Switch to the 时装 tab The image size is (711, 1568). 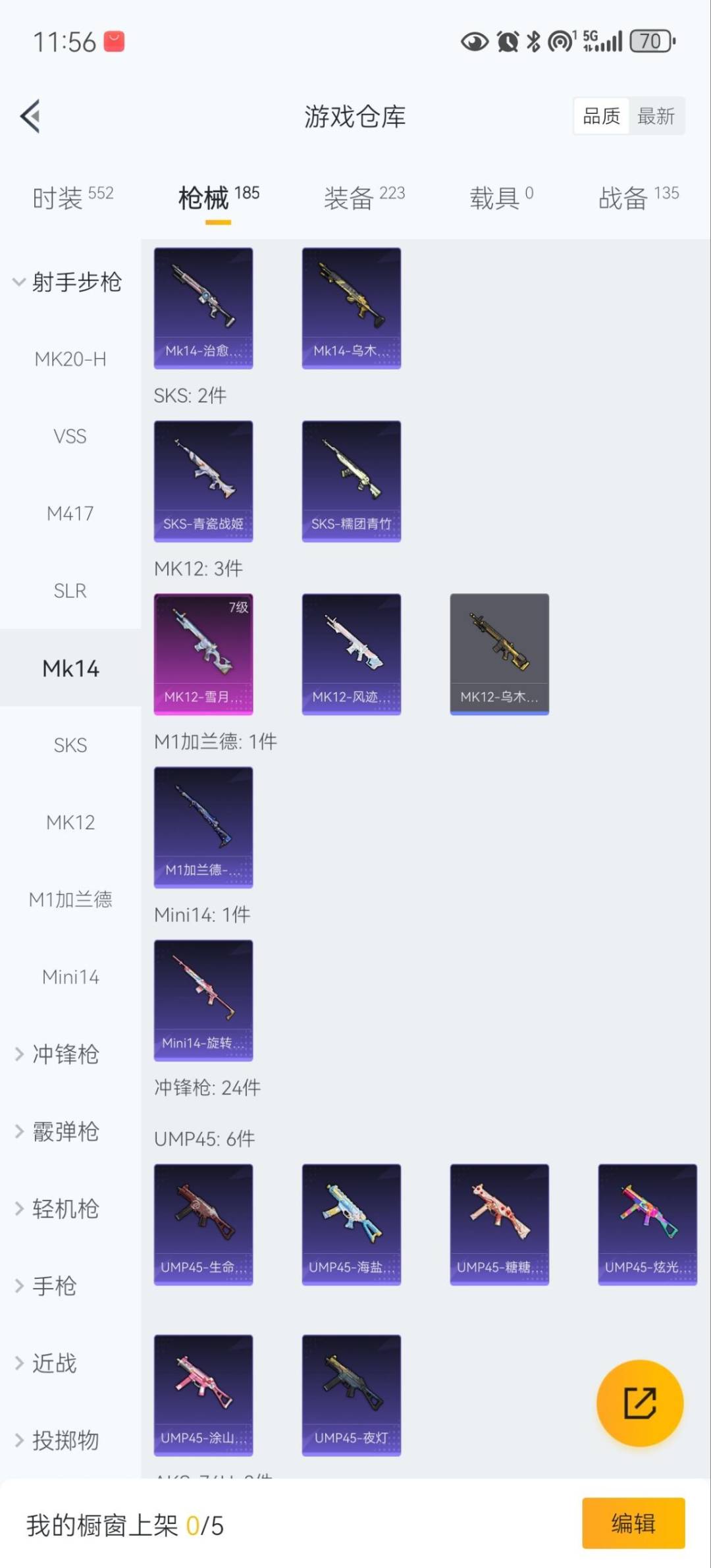(72, 197)
